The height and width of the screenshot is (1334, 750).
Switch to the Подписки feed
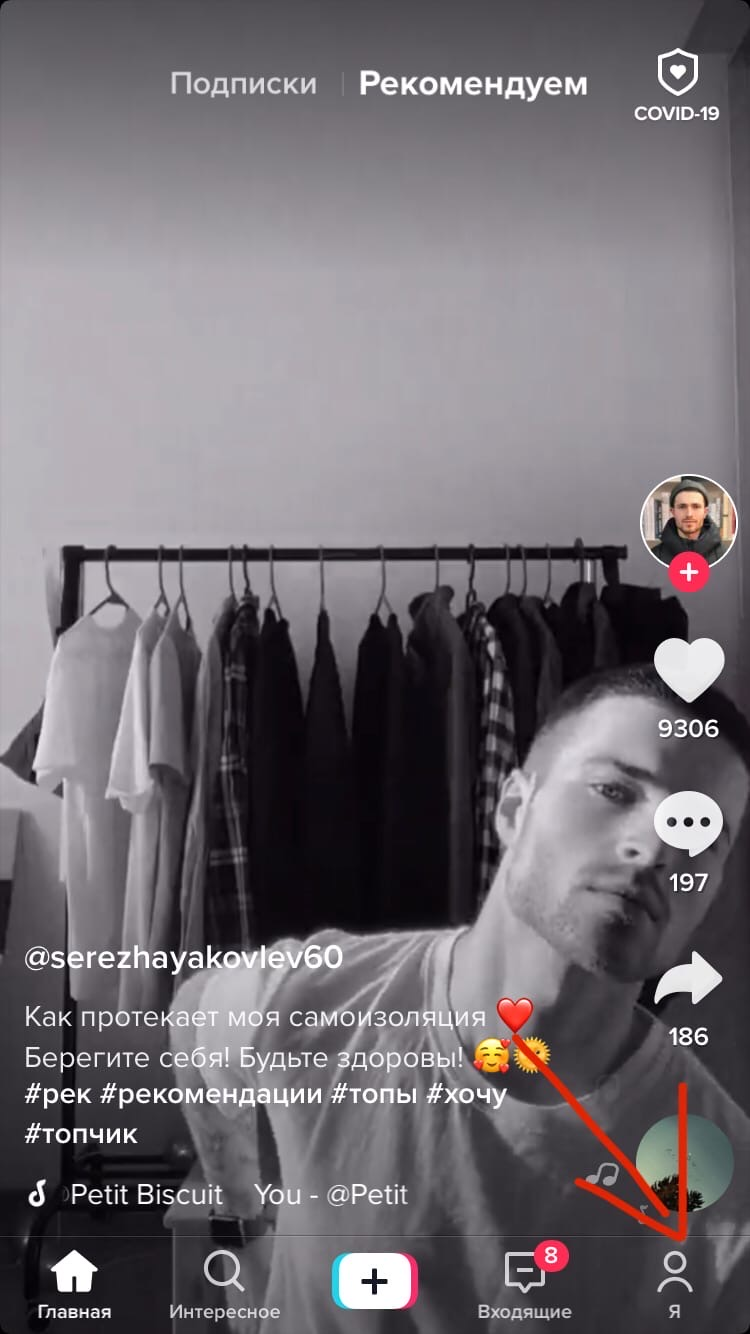(x=243, y=84)
